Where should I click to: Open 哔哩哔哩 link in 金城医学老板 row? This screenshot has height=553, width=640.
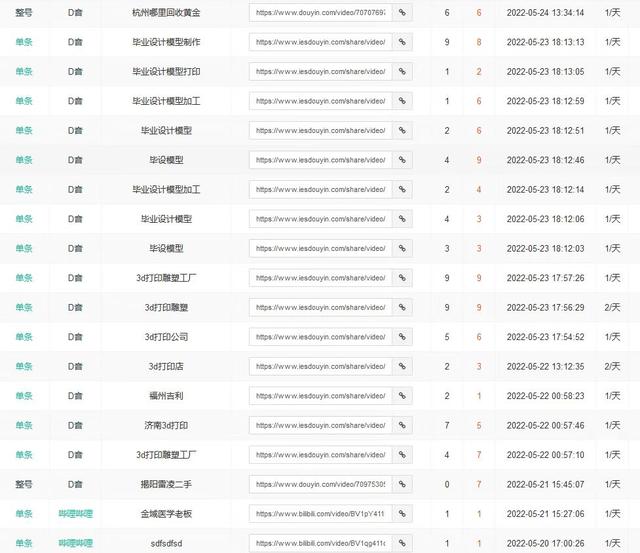pos(75,514)
